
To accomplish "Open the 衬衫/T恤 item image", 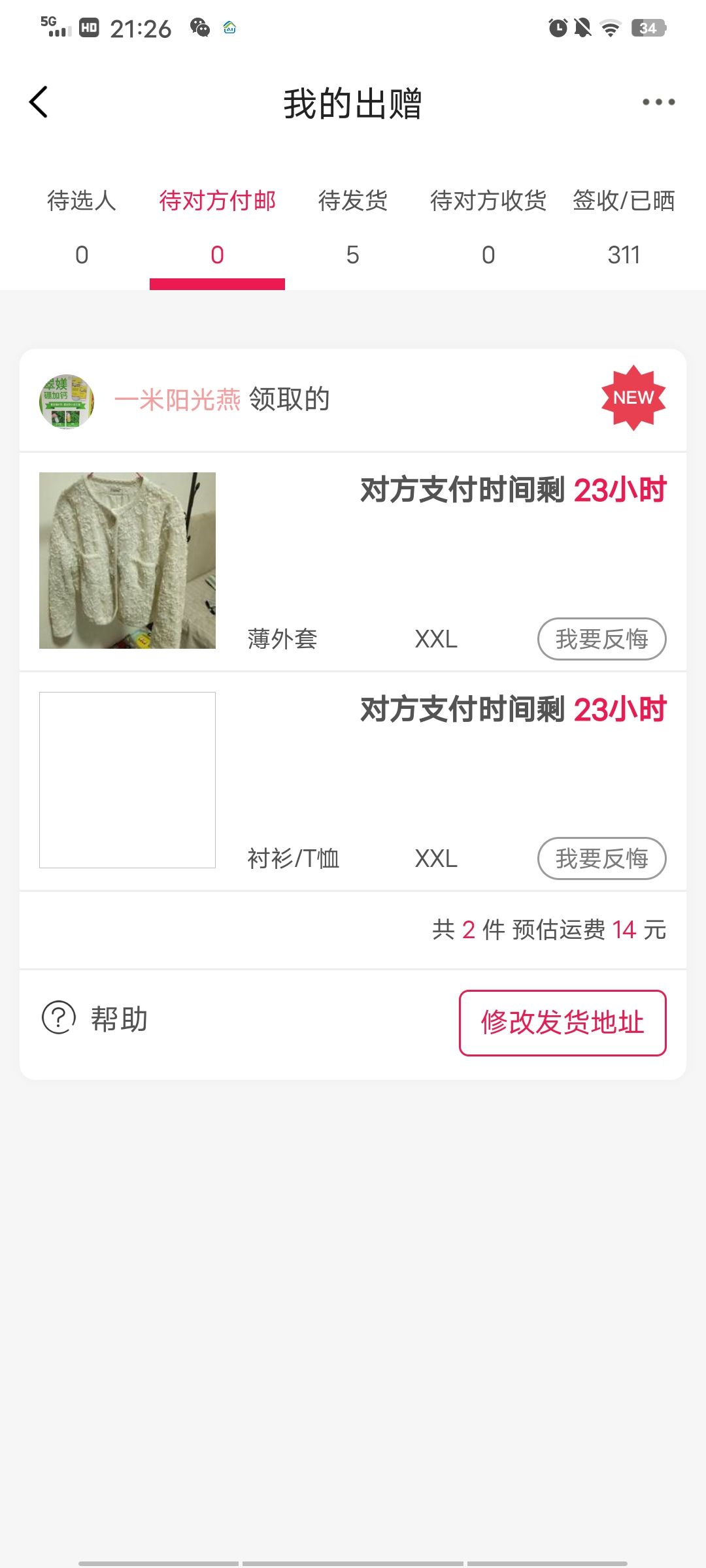I will click(x=127, y=780).
